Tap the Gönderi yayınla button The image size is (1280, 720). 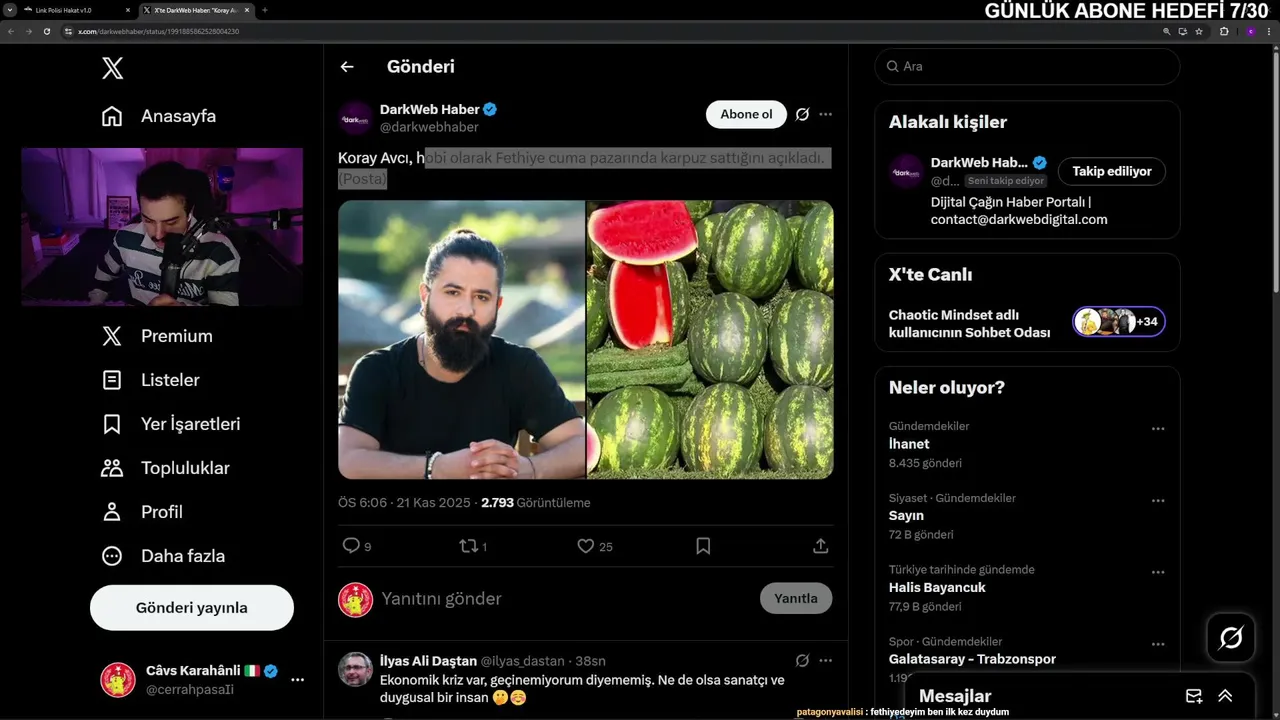click(x=192, y=608)
